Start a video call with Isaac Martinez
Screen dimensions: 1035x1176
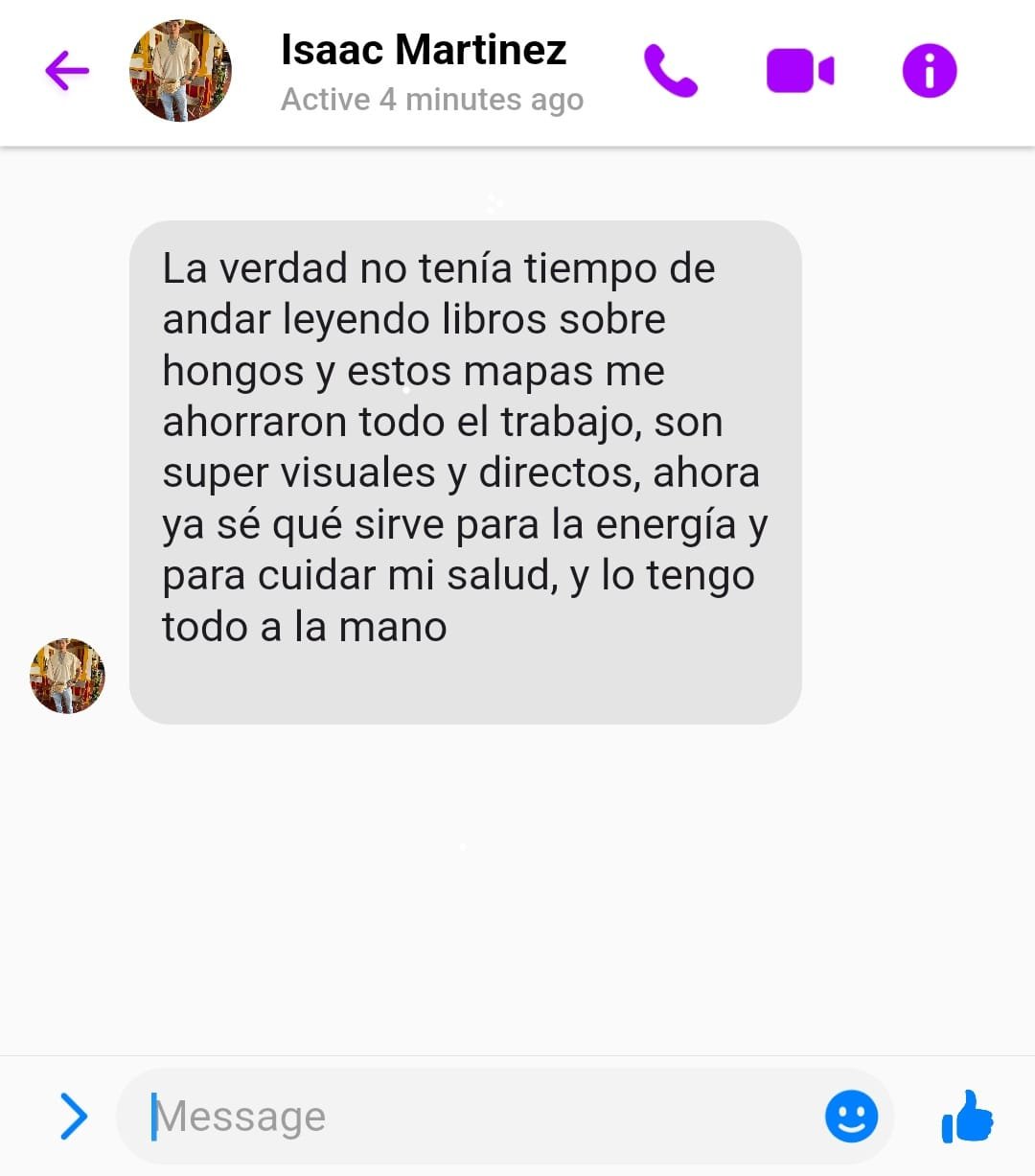[800, 71]
